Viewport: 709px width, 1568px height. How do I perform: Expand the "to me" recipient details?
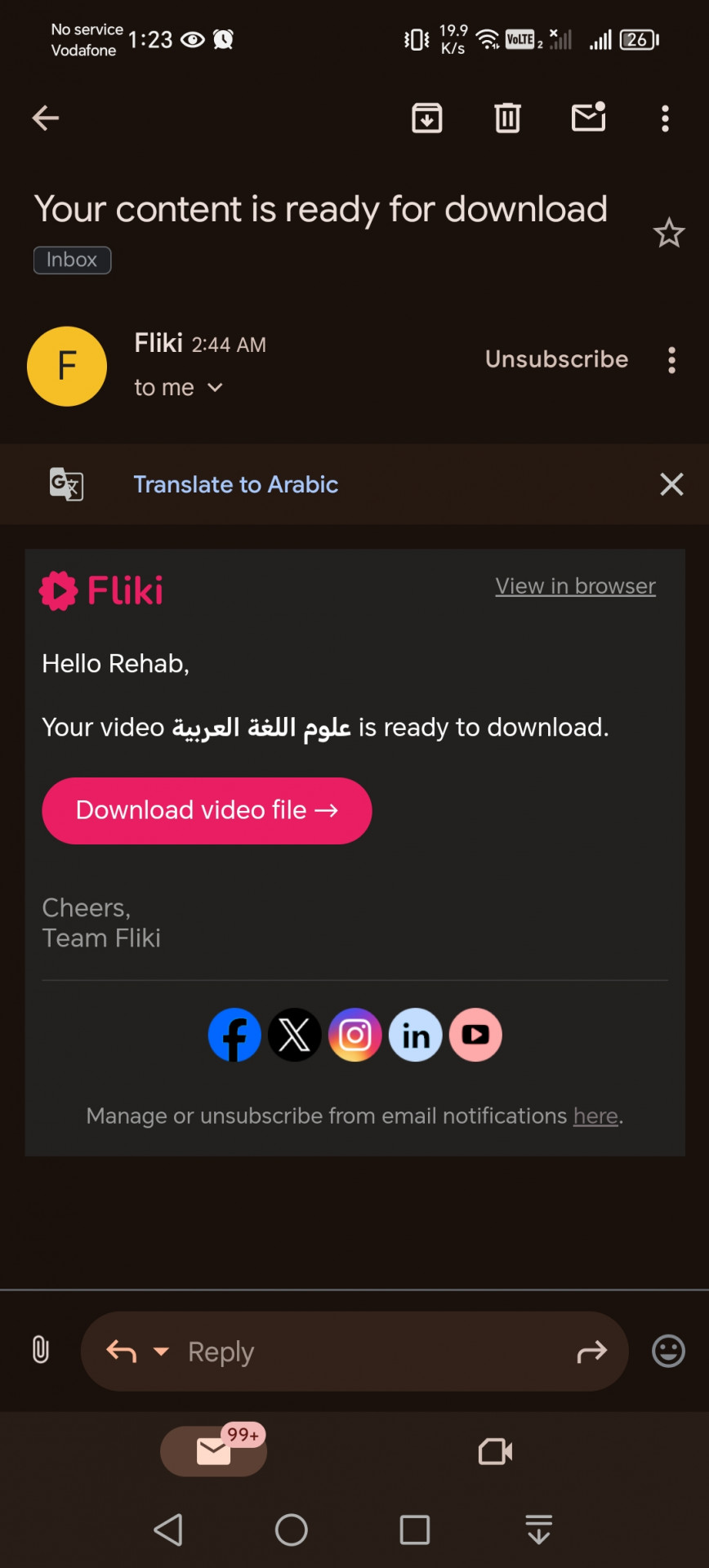tap(214, 388)
